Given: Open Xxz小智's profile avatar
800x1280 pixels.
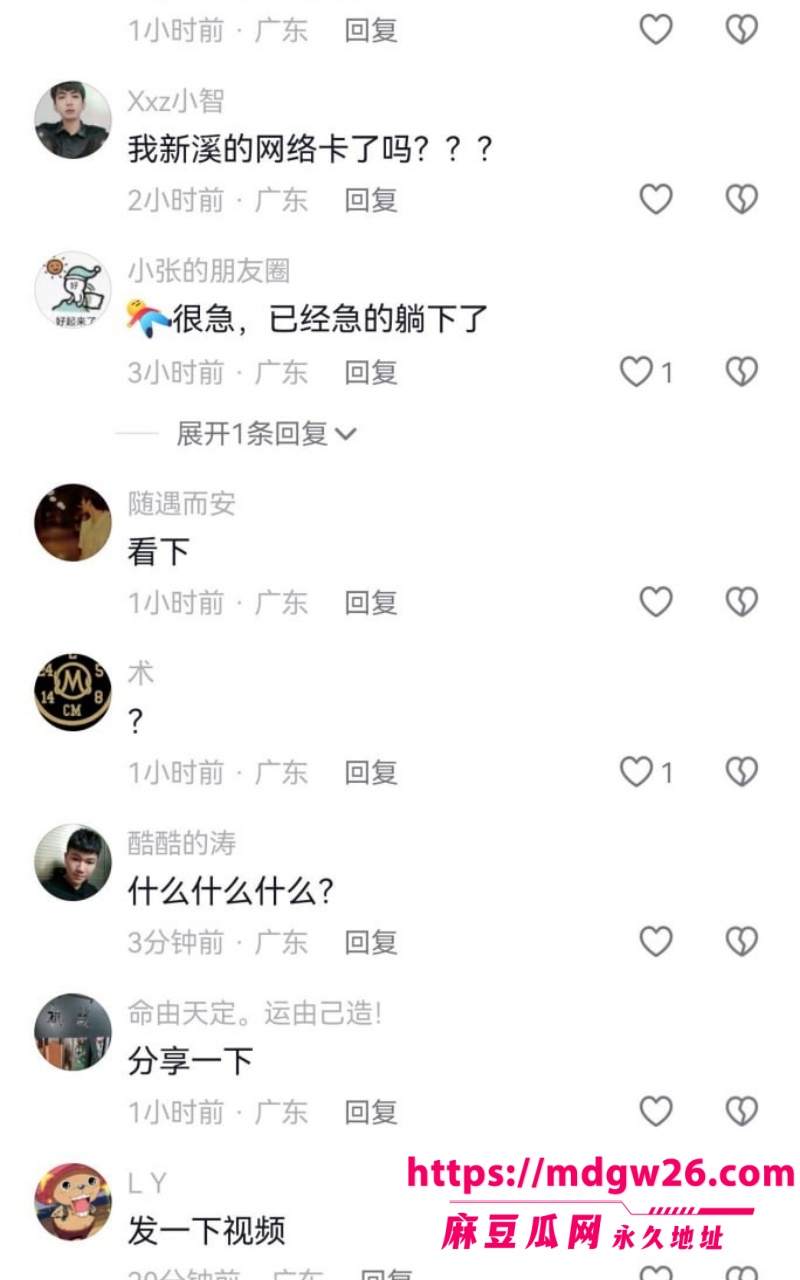Looking at the screenshot, I should (x=73, y=120).
